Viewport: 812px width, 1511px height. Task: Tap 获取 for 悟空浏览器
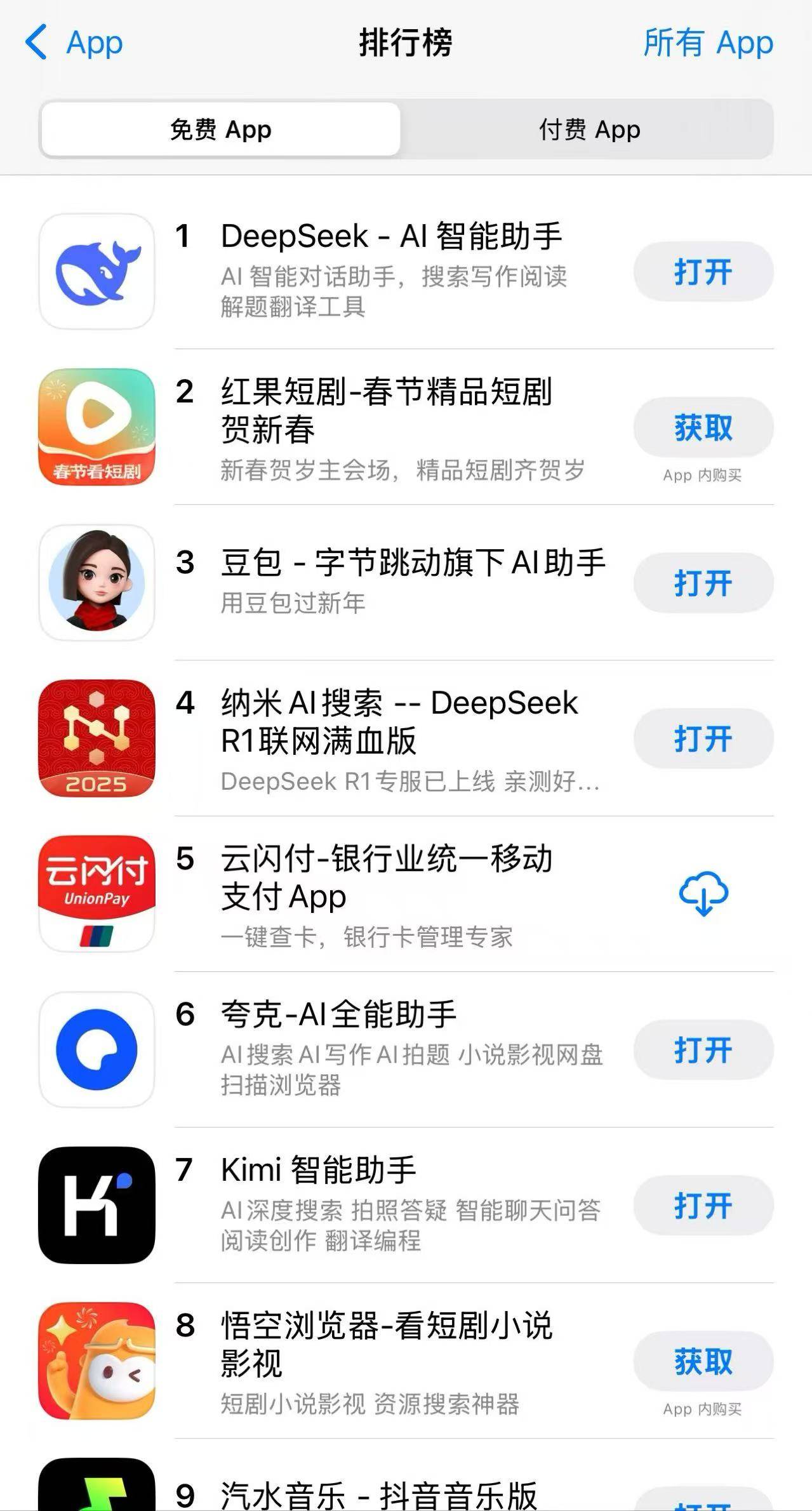[x=702, y=1362]
